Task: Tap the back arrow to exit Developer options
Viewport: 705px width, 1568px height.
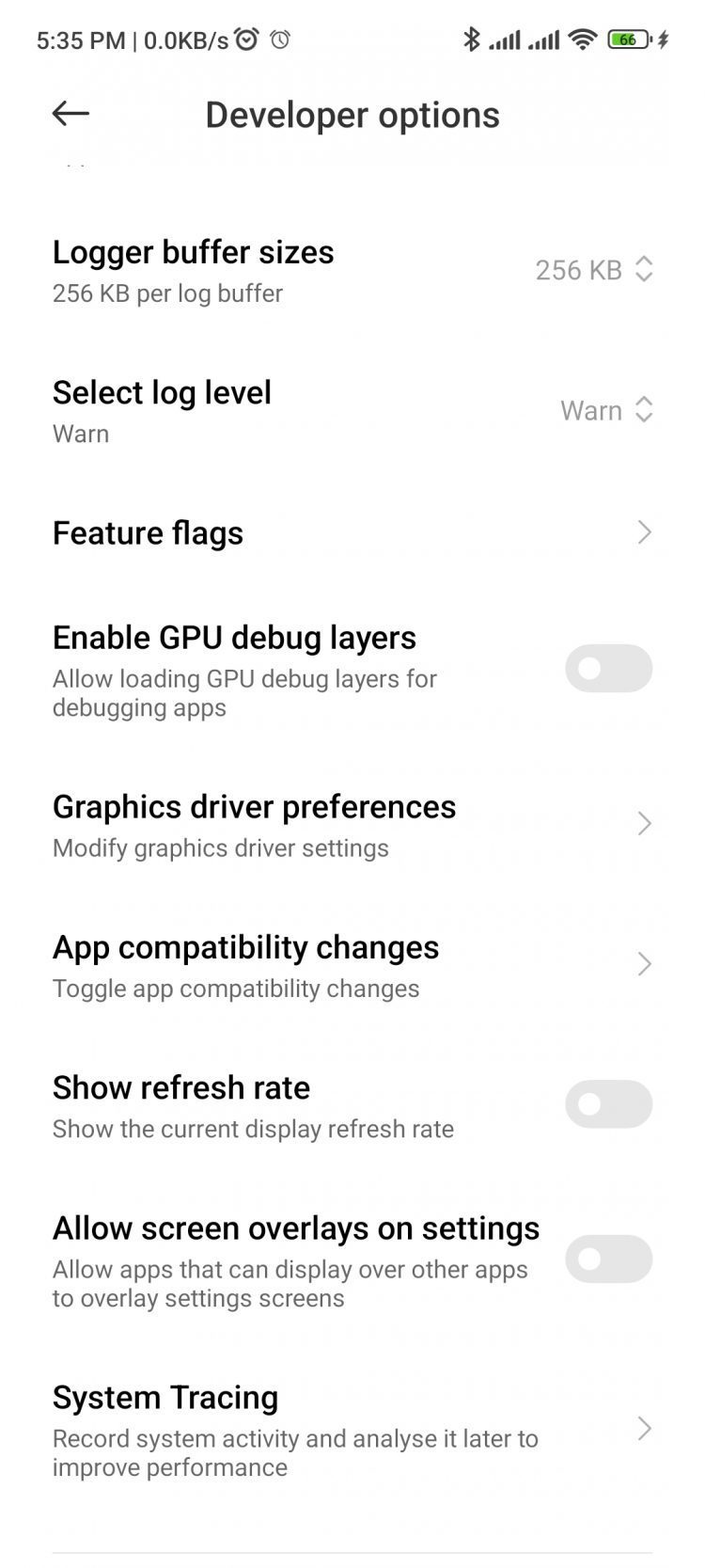Action: click(x=70, y=113)
